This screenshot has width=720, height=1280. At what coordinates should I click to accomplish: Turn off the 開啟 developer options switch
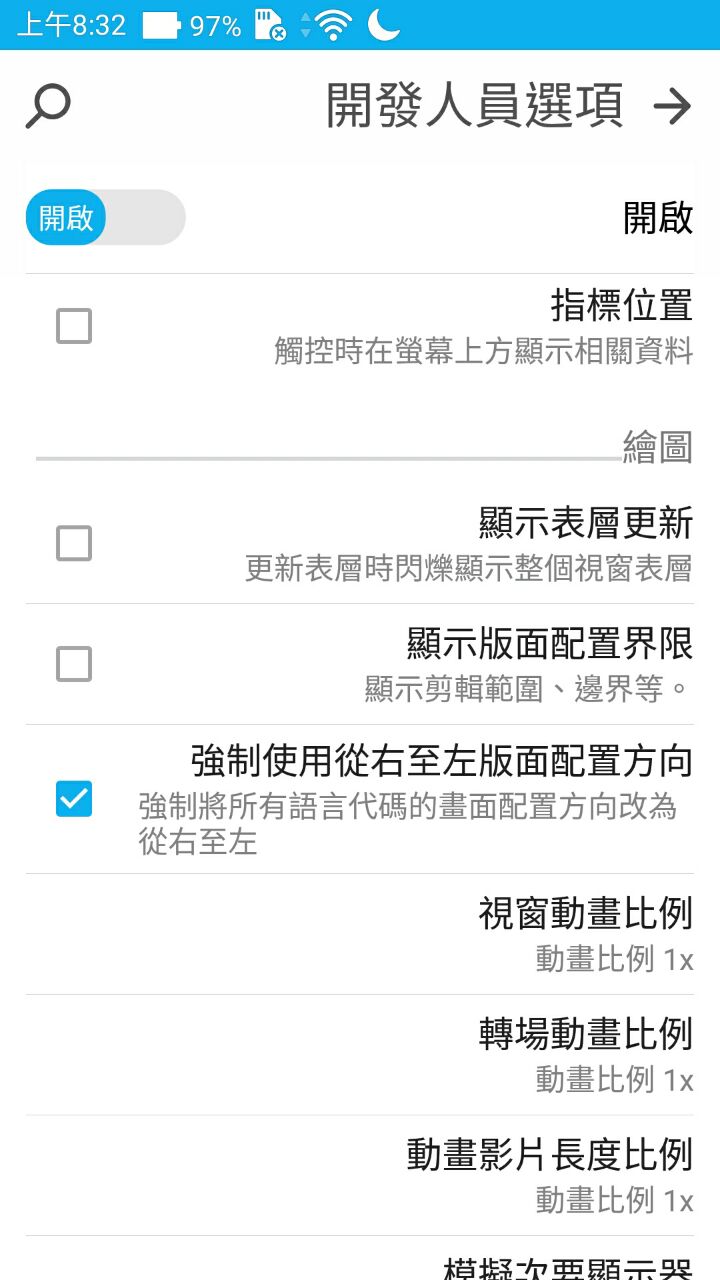pos(105,217)
